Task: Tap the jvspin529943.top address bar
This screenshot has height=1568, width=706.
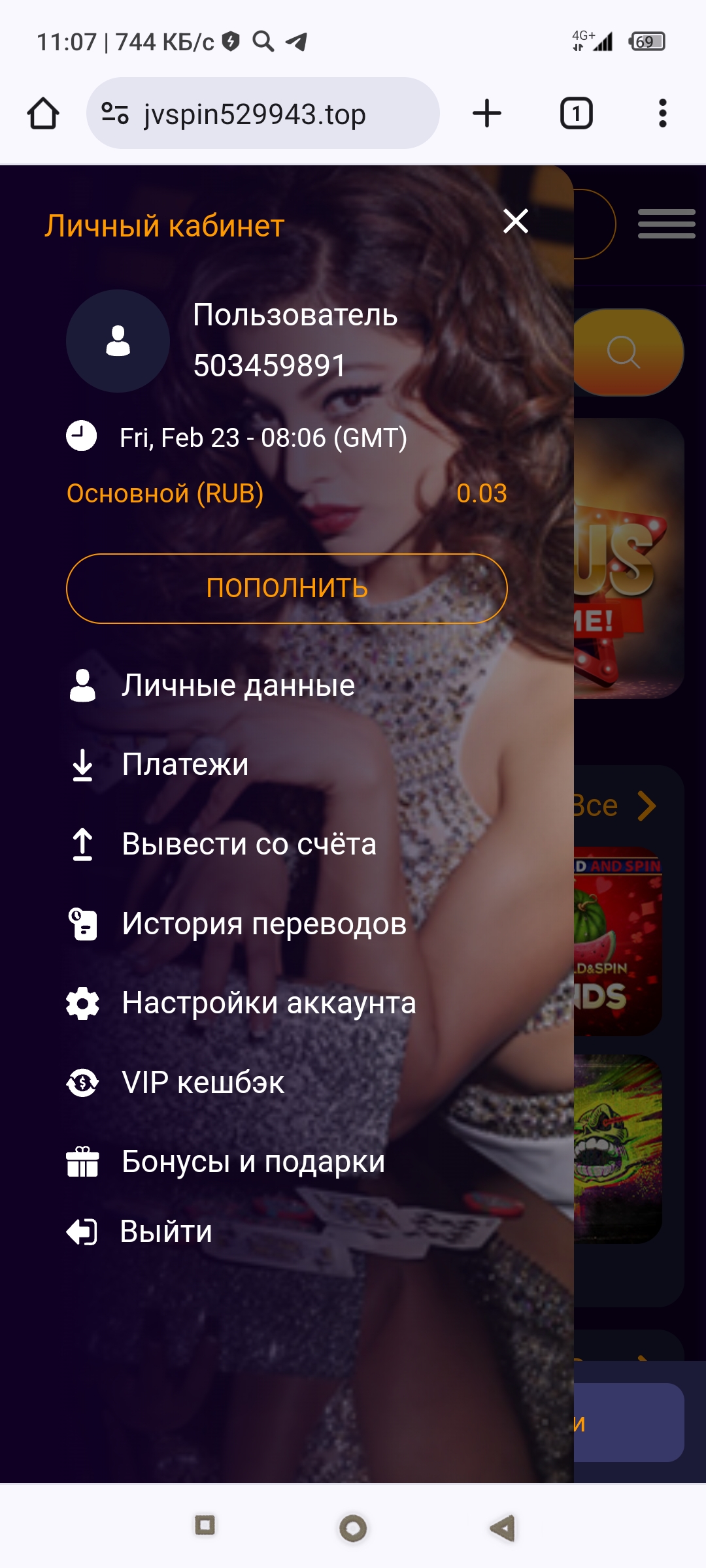Action: (x=263, y=113)
